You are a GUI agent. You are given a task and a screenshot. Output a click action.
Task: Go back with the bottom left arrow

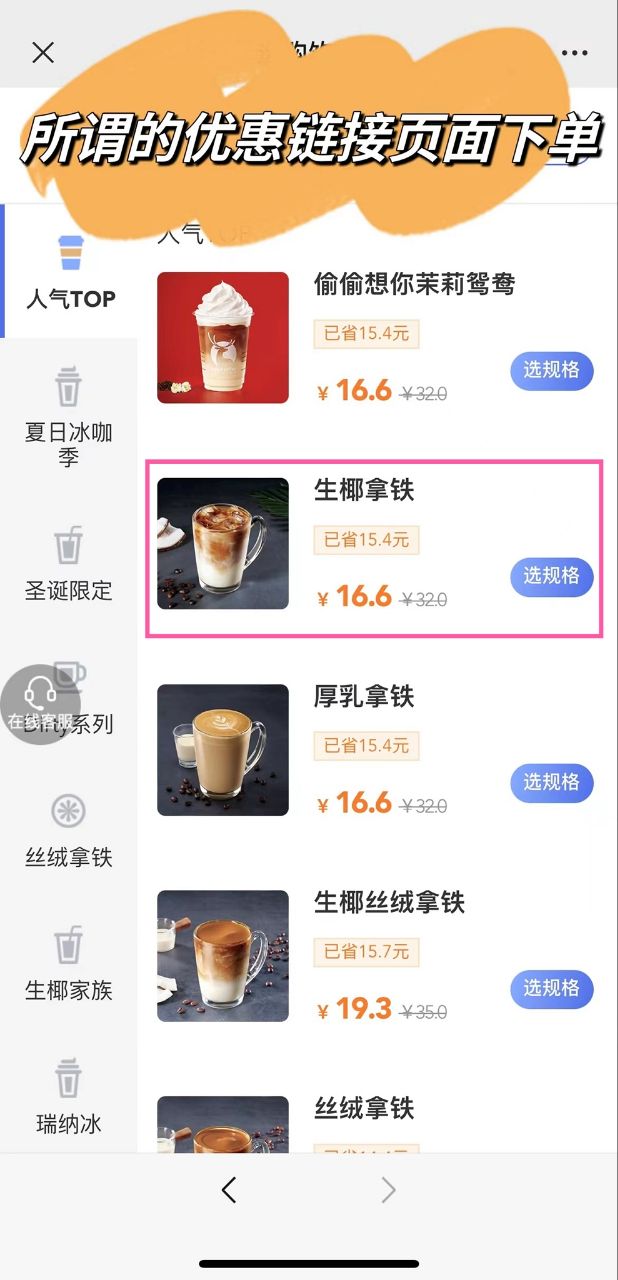click(229, 1189)
